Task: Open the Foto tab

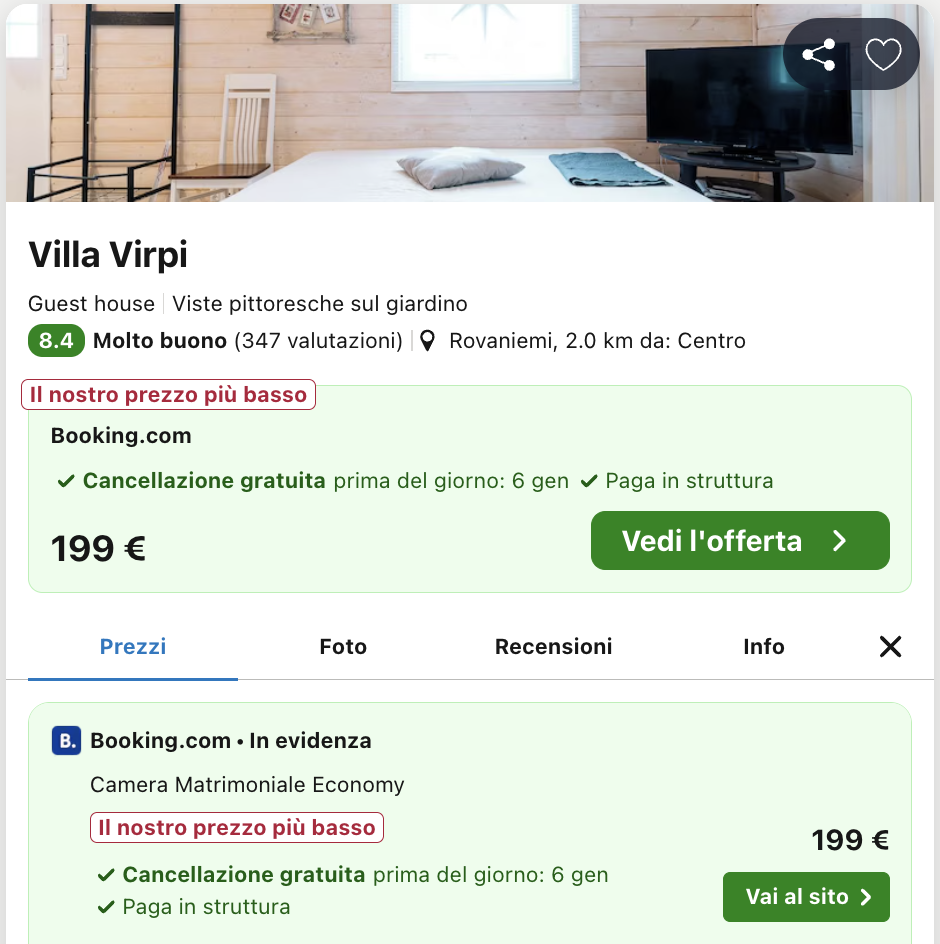Action: (343, 647)
